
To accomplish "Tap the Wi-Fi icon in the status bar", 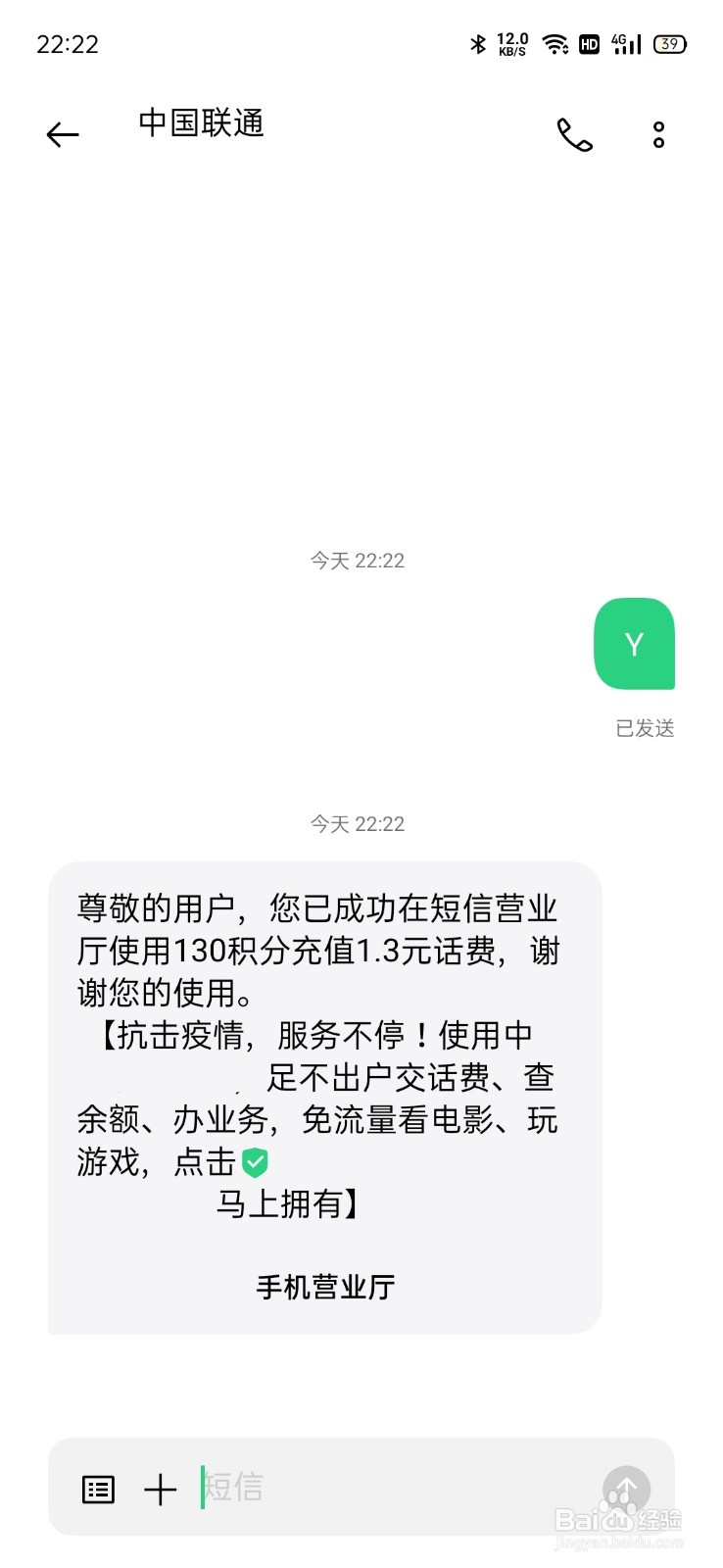I will tap(555, 44).
